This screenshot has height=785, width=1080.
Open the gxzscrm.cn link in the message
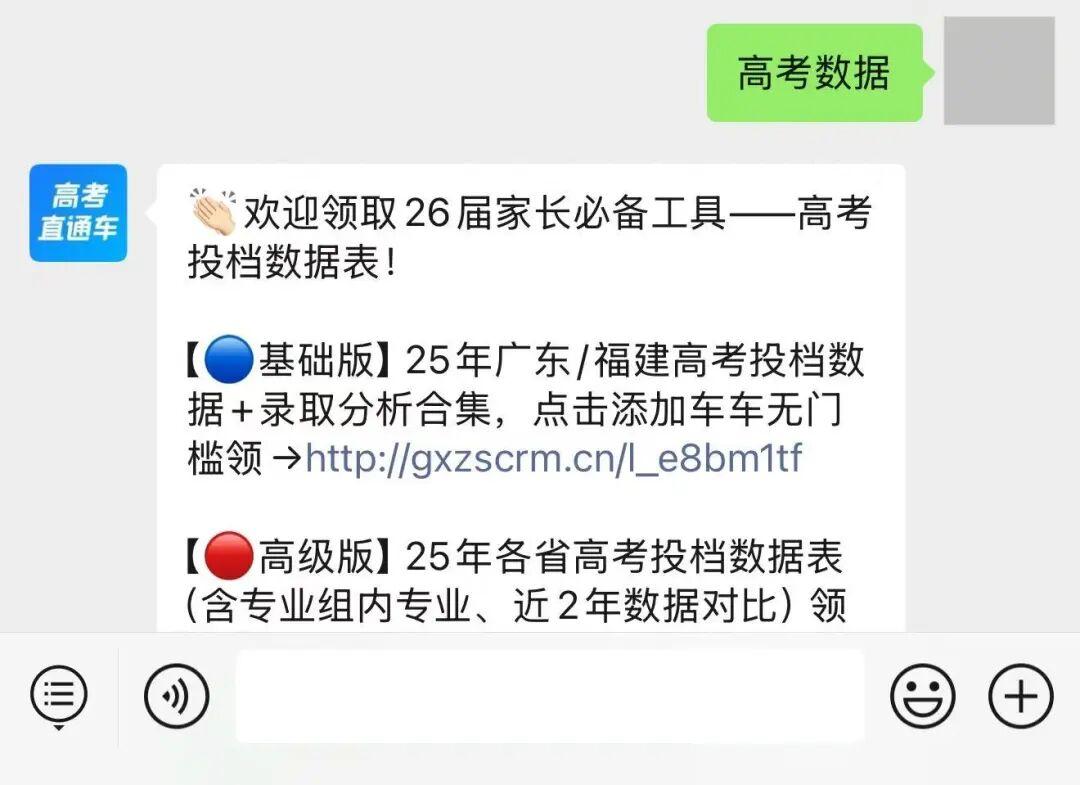click(553, 458)
